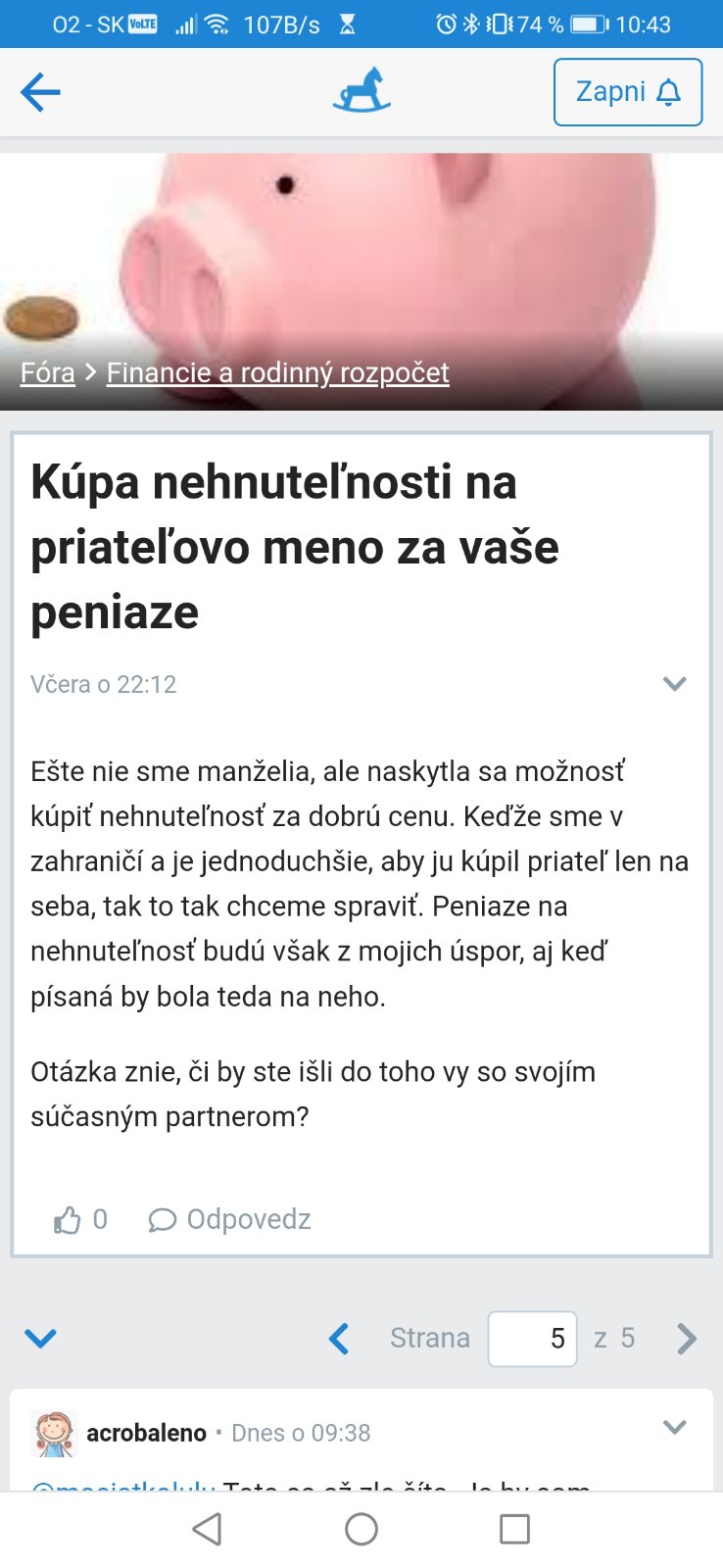This screenshot has width=723, height=1568.
Task: Open Financie a rodinný rozpočet category
Action: [277, 372]
